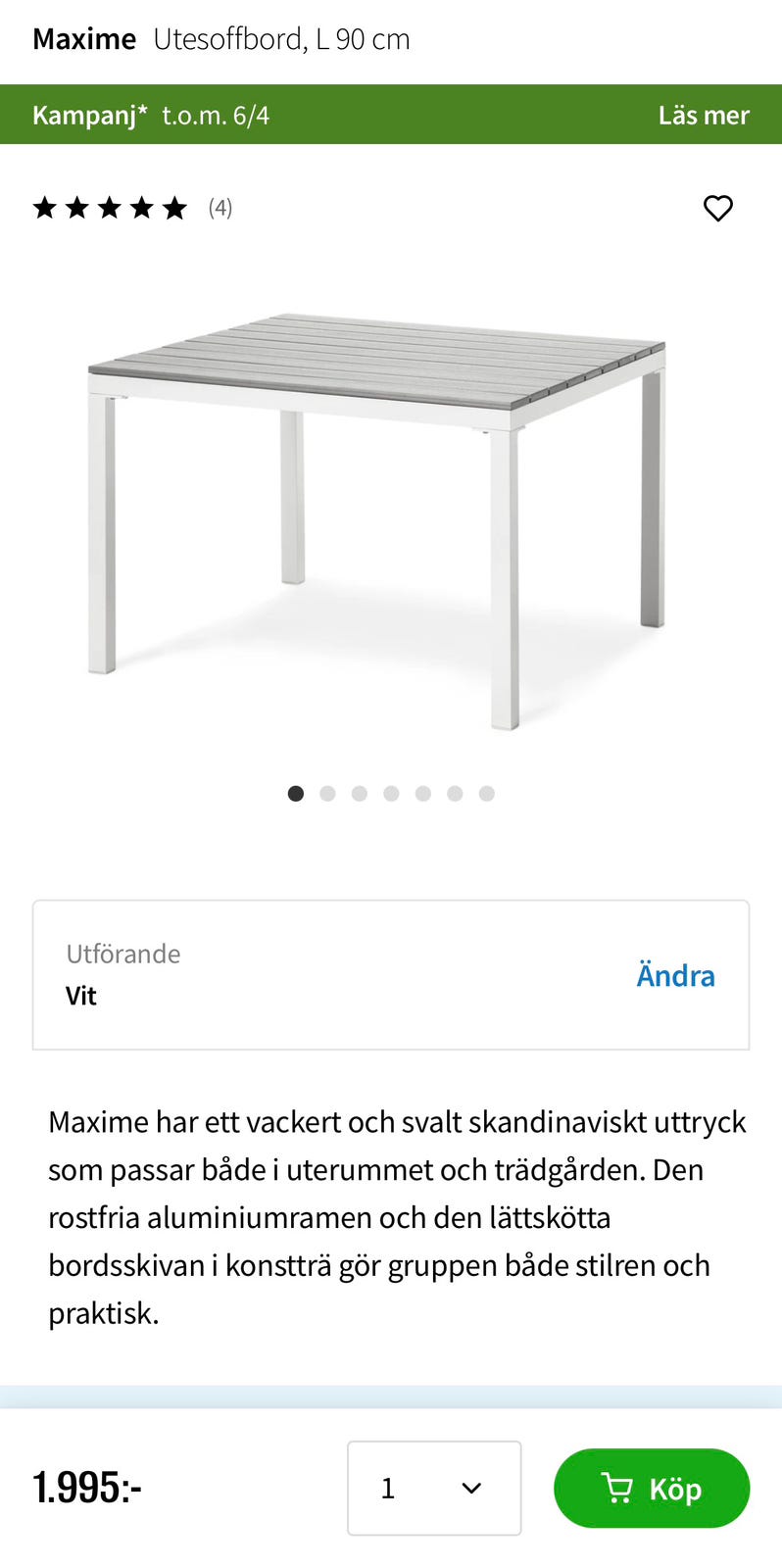The width and height of the screenshot is (782, 1568).
Task: Click the fifth rating star
Action: tap(175, 207)
